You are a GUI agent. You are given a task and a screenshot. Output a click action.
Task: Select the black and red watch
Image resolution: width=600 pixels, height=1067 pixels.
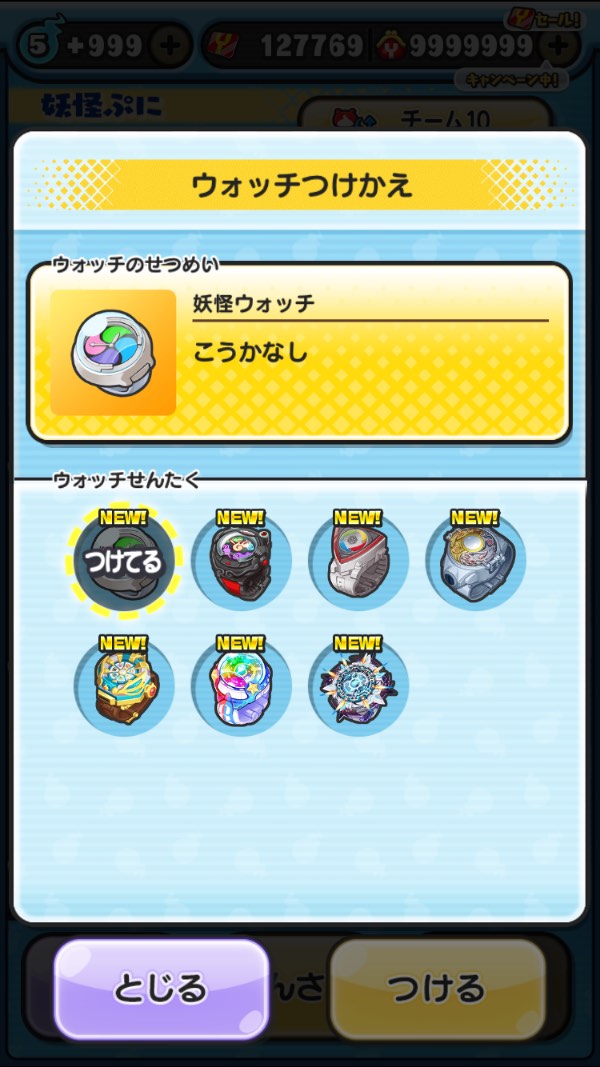point(241,561)
